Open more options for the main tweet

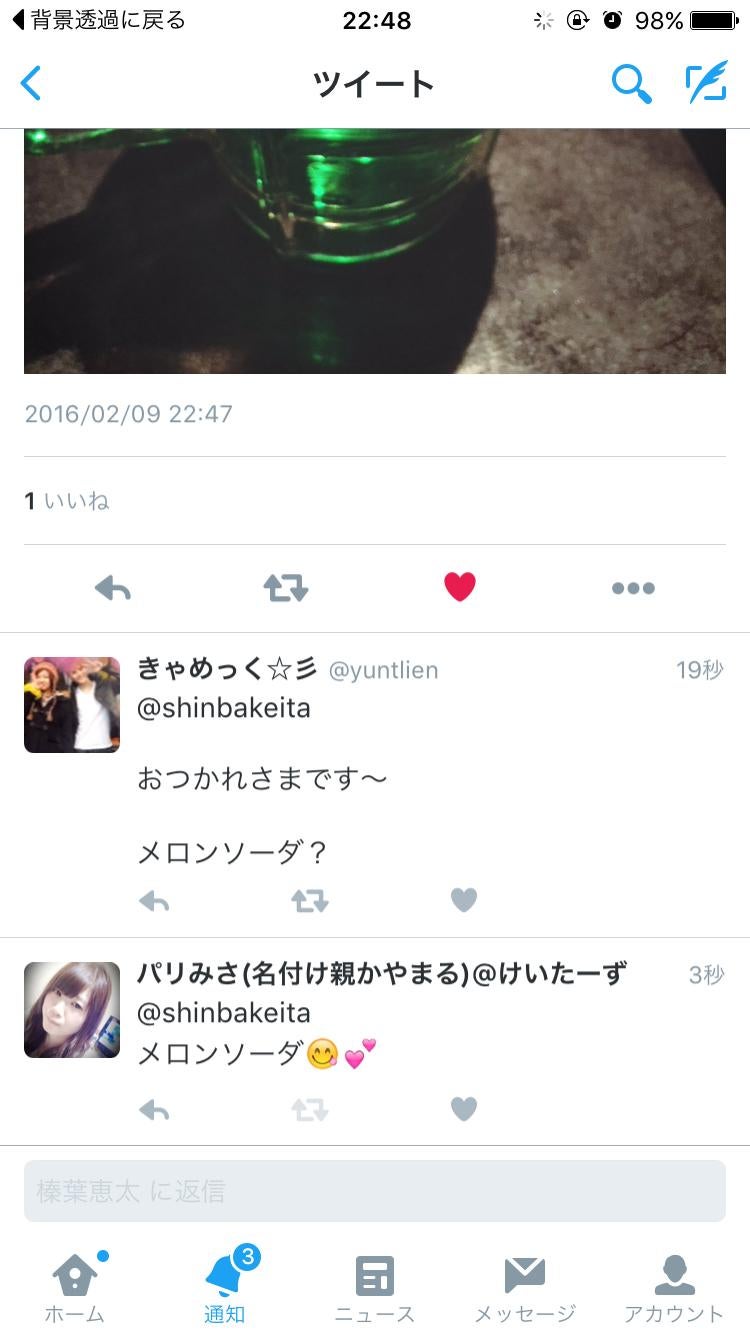coord(633,588)
